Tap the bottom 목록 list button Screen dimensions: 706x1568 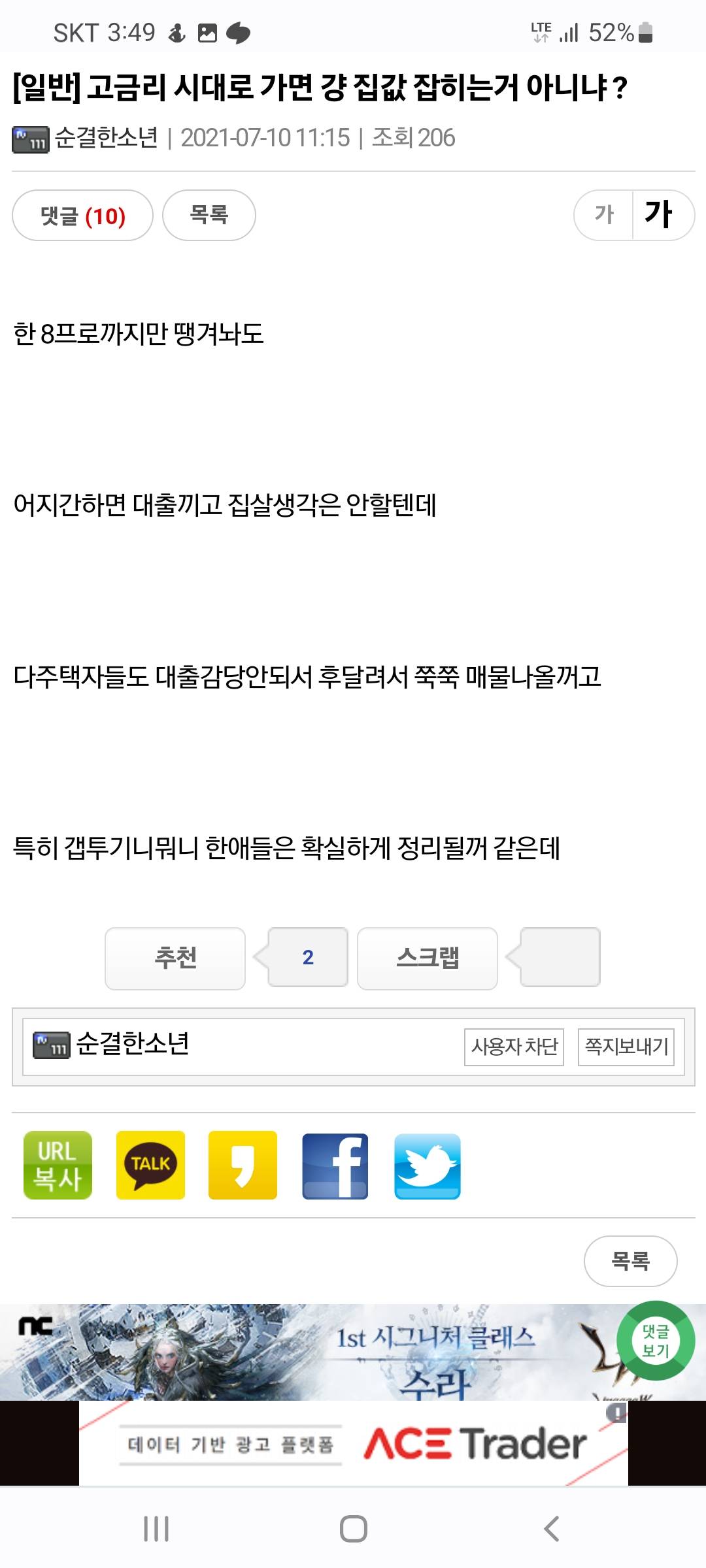(630, 1260)
